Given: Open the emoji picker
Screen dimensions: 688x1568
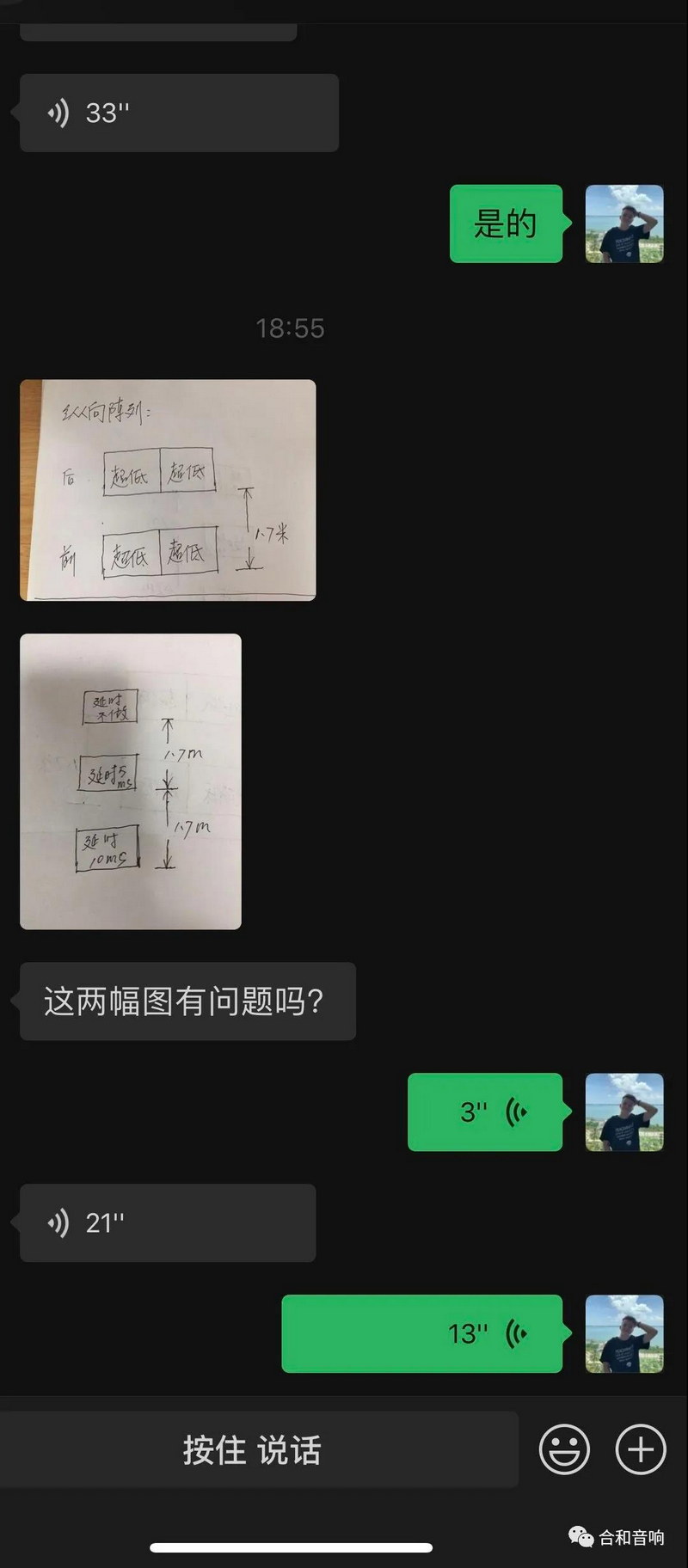Looking at the screenshot, I should [x=564, y=1450].
